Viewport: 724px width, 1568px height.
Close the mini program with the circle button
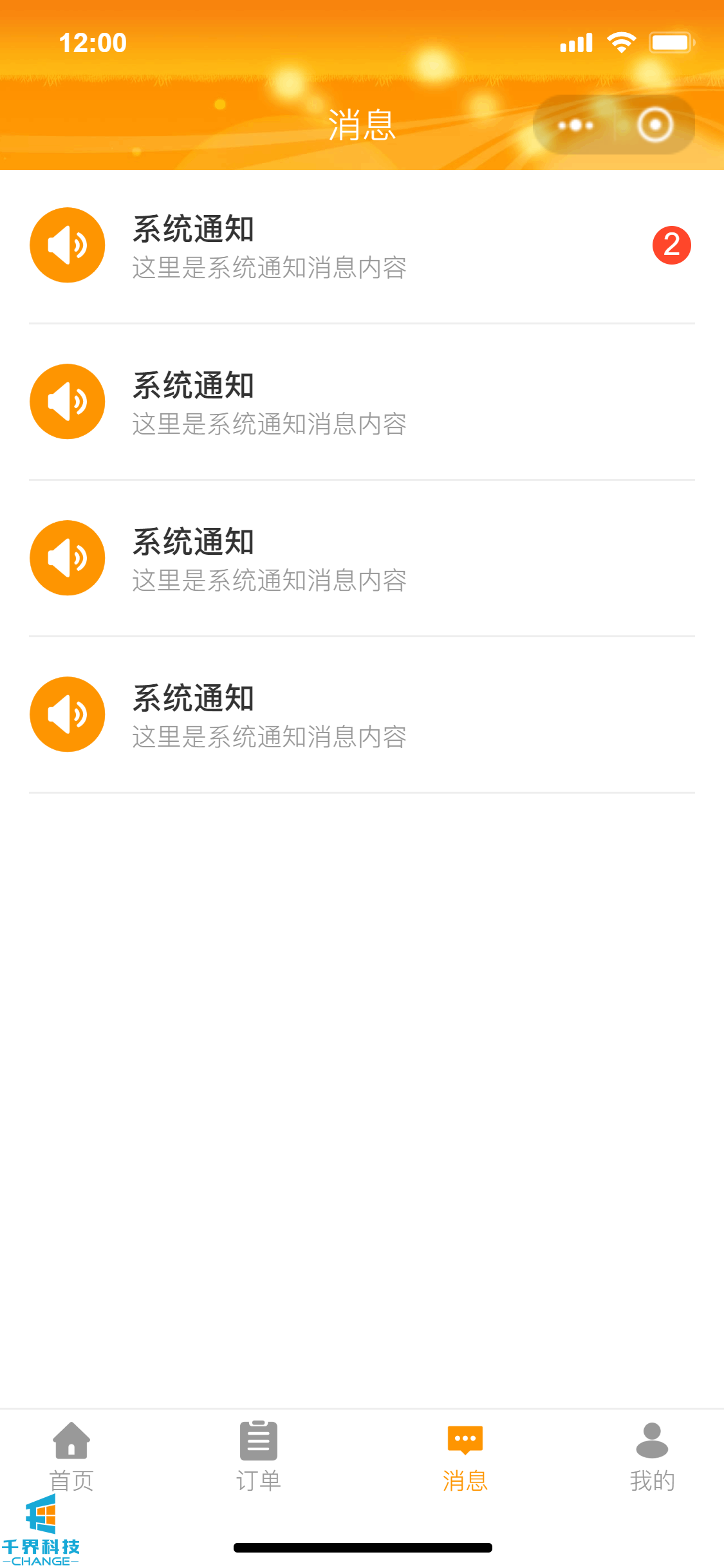(655, 125)
